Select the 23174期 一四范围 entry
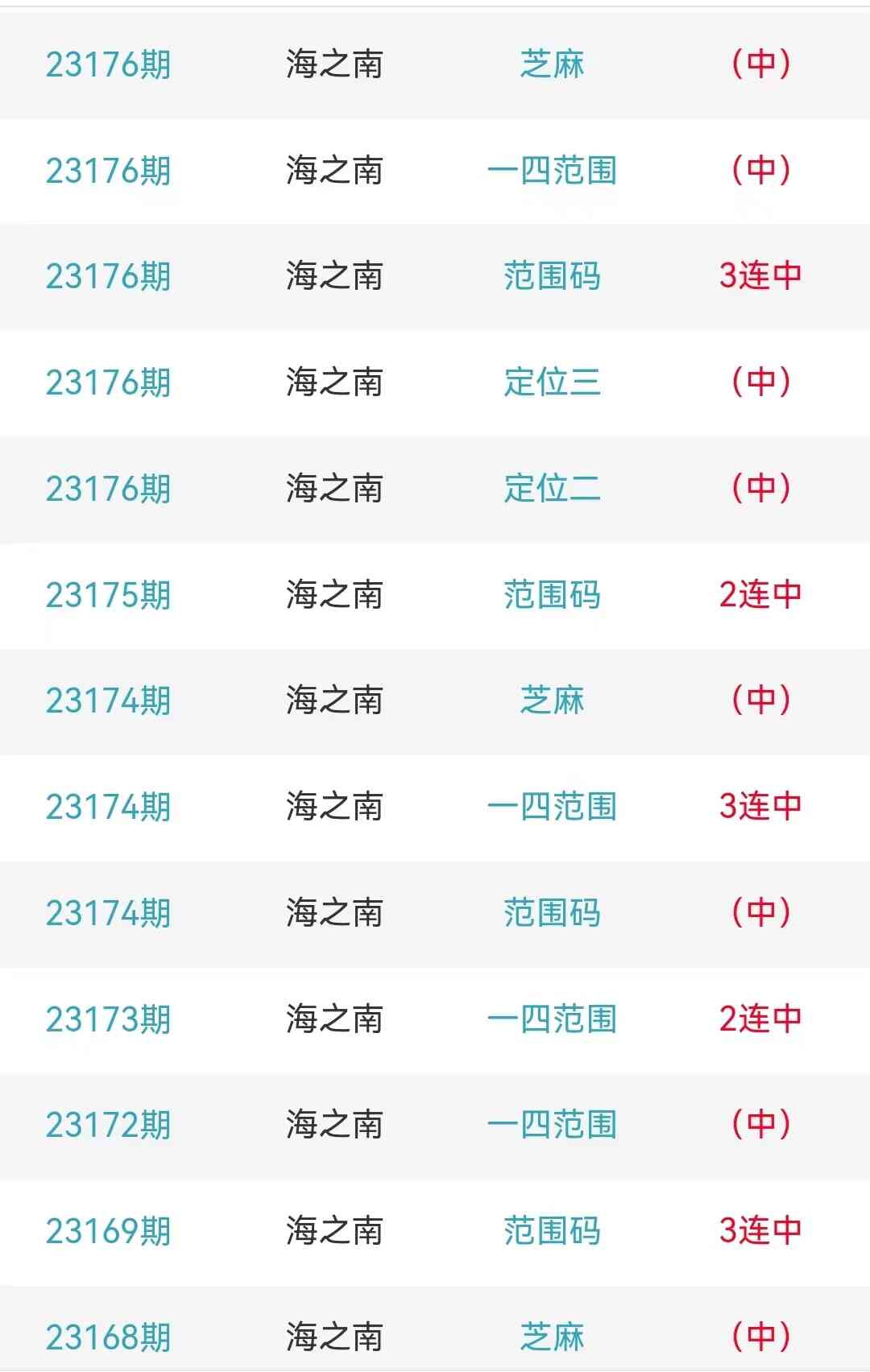Viewport: 870px width, 1372px height. click(x=552, y=807)
